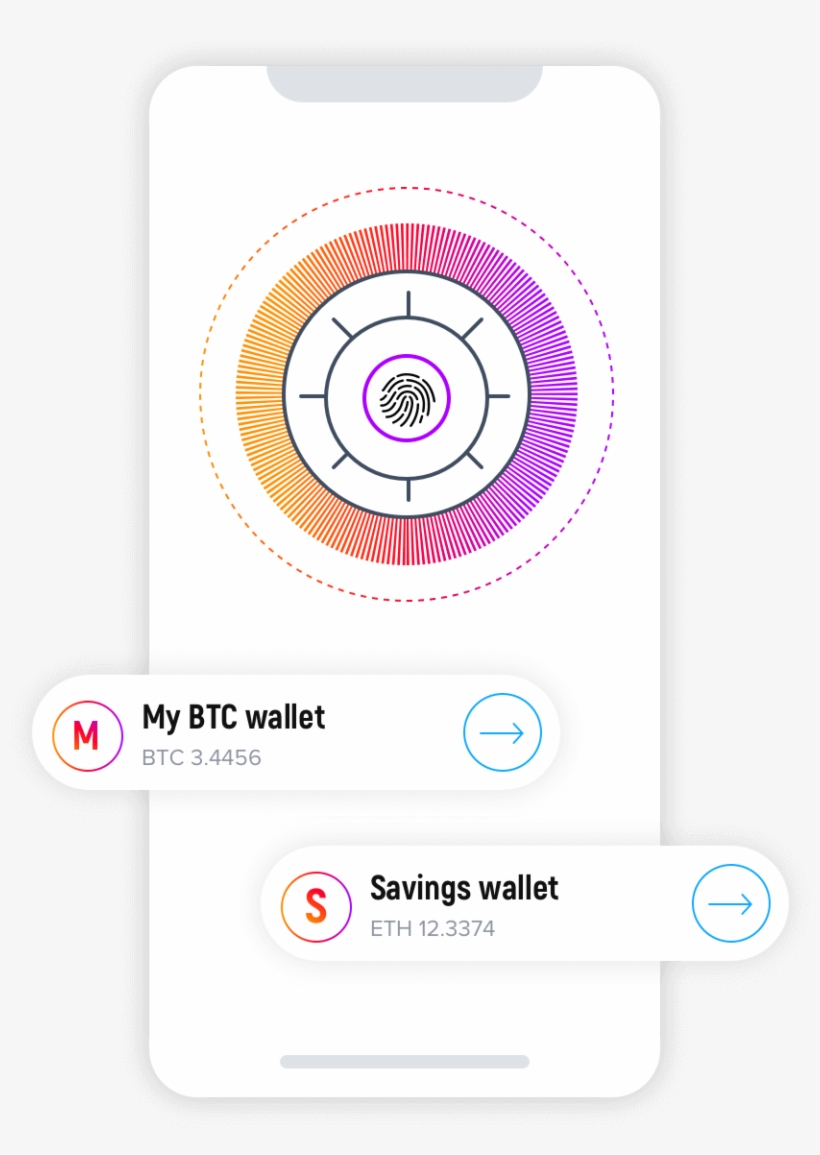820x1155 pixels.
Task: Tap the home indicator bar at bottom
Action: [405, 1061]
